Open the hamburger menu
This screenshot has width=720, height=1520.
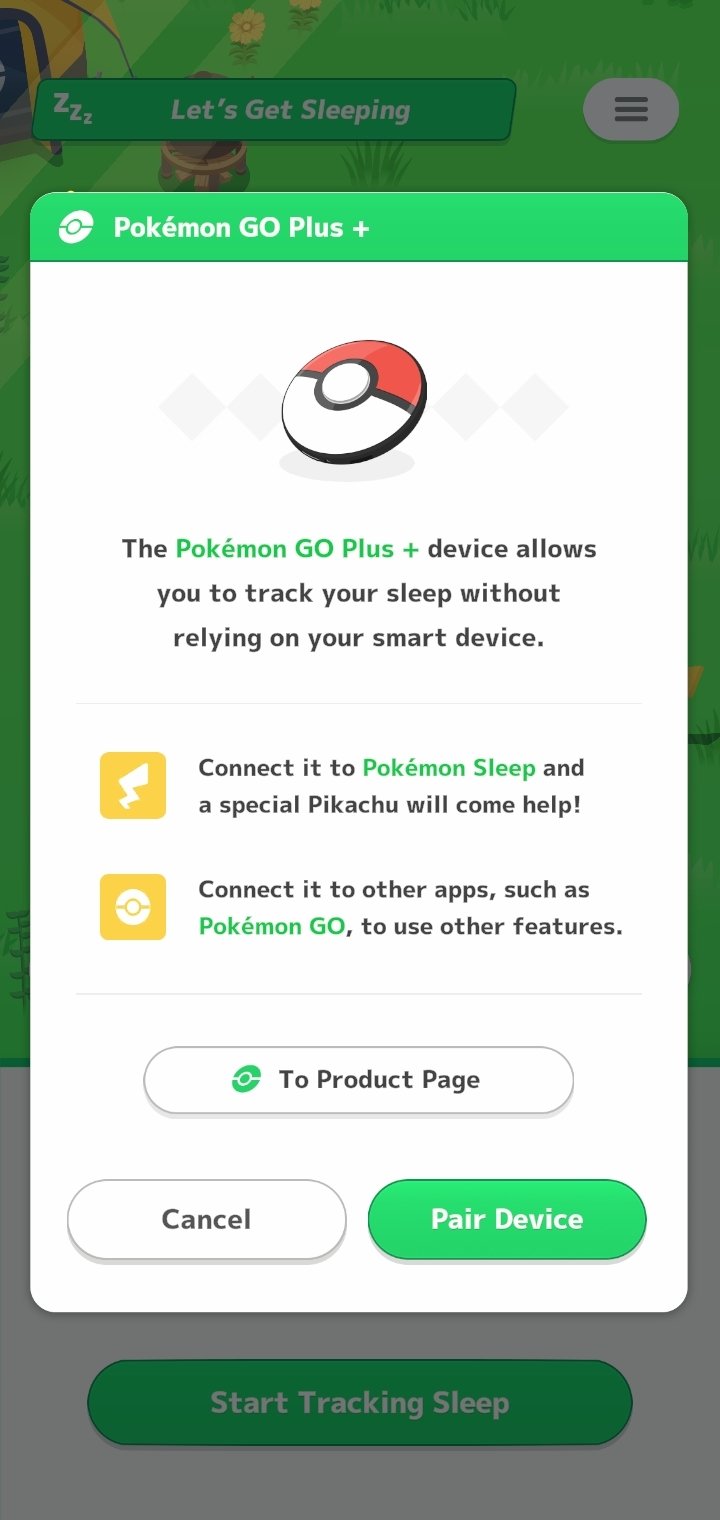[x=631, y=109]
